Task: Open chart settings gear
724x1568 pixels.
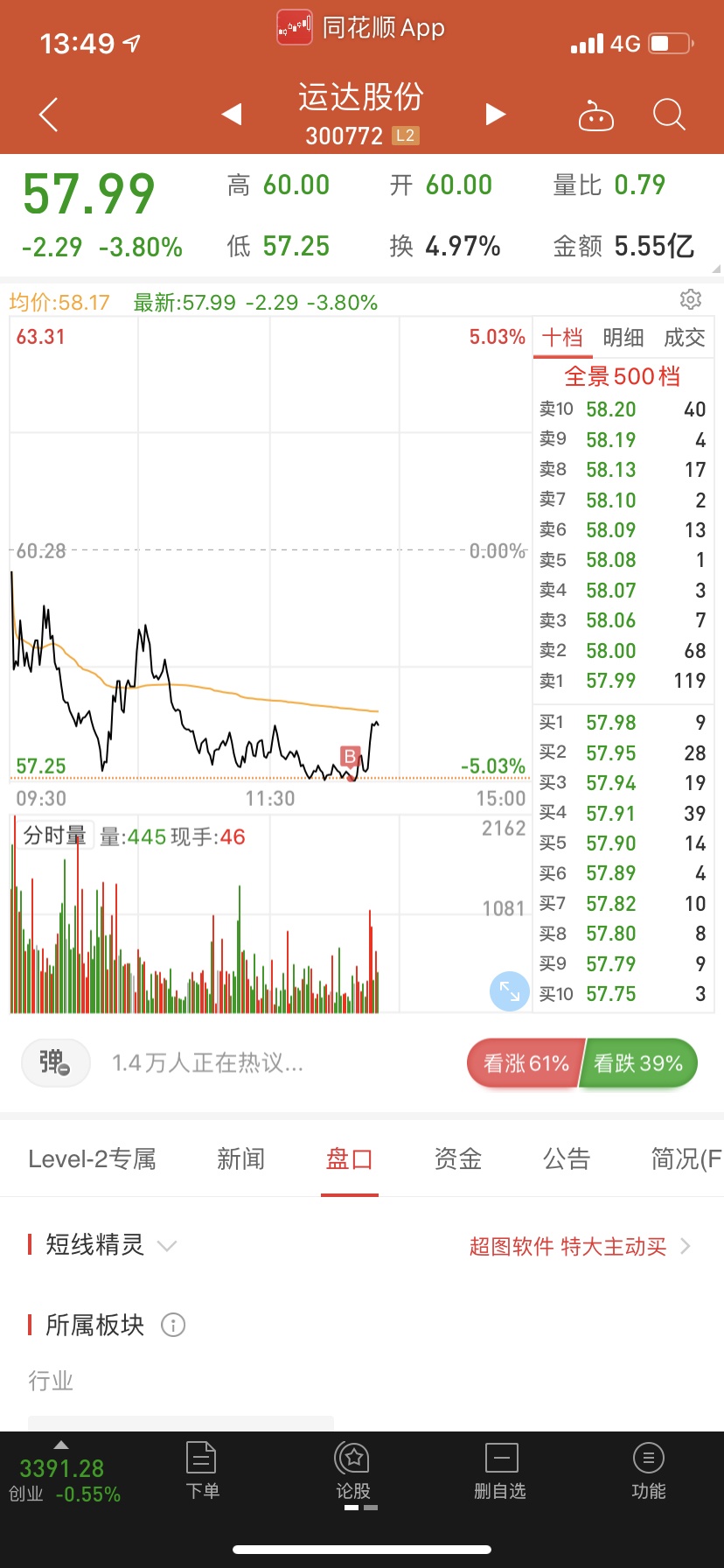Action: [x=691, y=299]
